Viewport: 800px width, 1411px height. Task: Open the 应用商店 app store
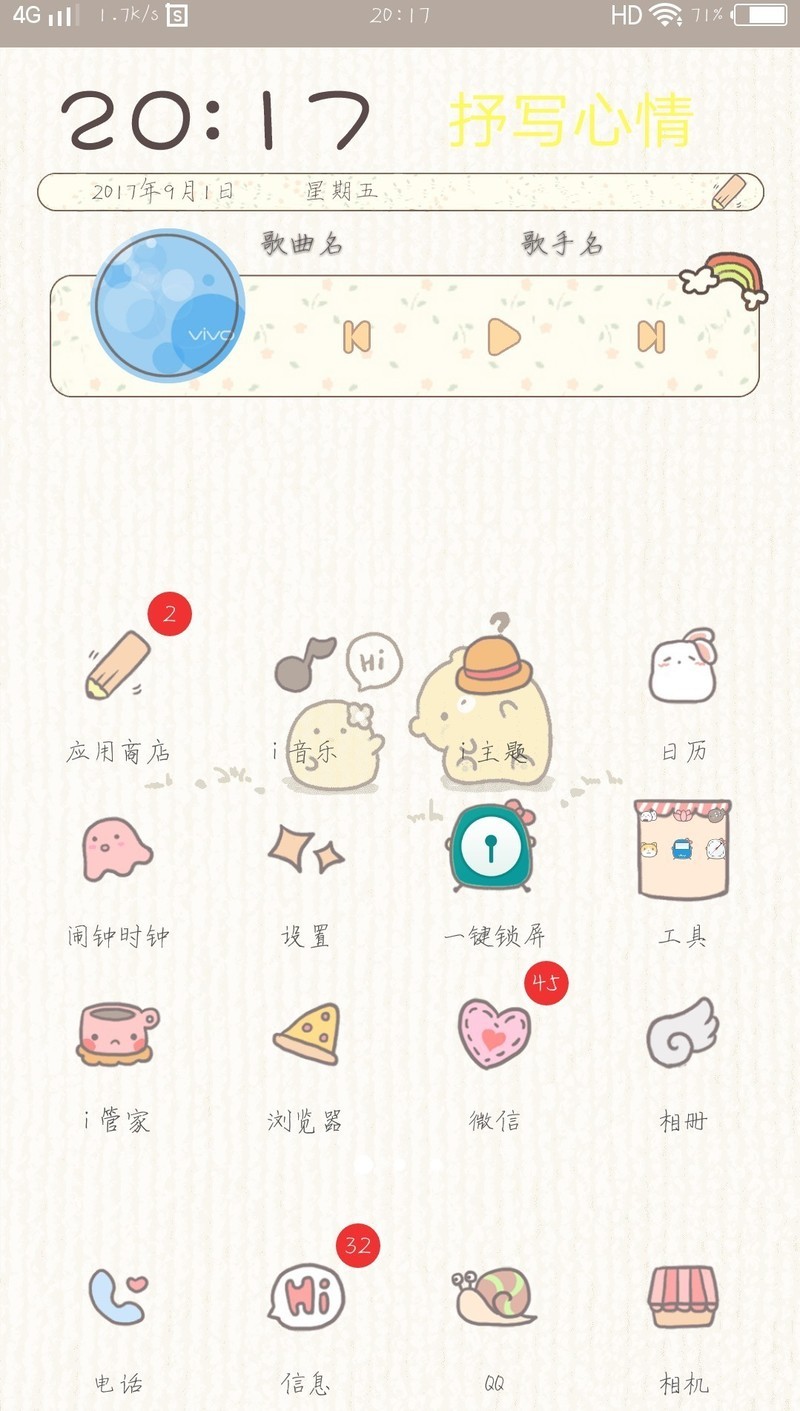[x=117, y=667]
